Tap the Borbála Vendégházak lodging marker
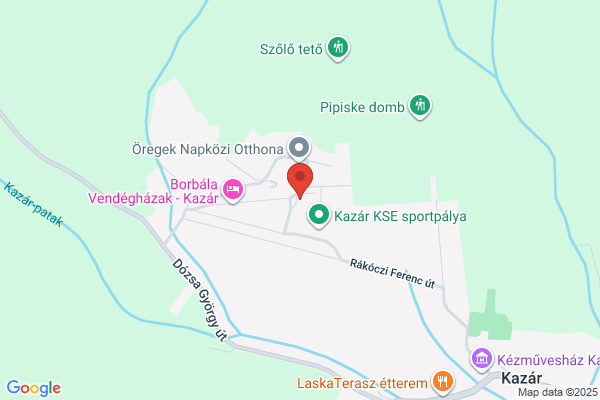 point(233,190)
